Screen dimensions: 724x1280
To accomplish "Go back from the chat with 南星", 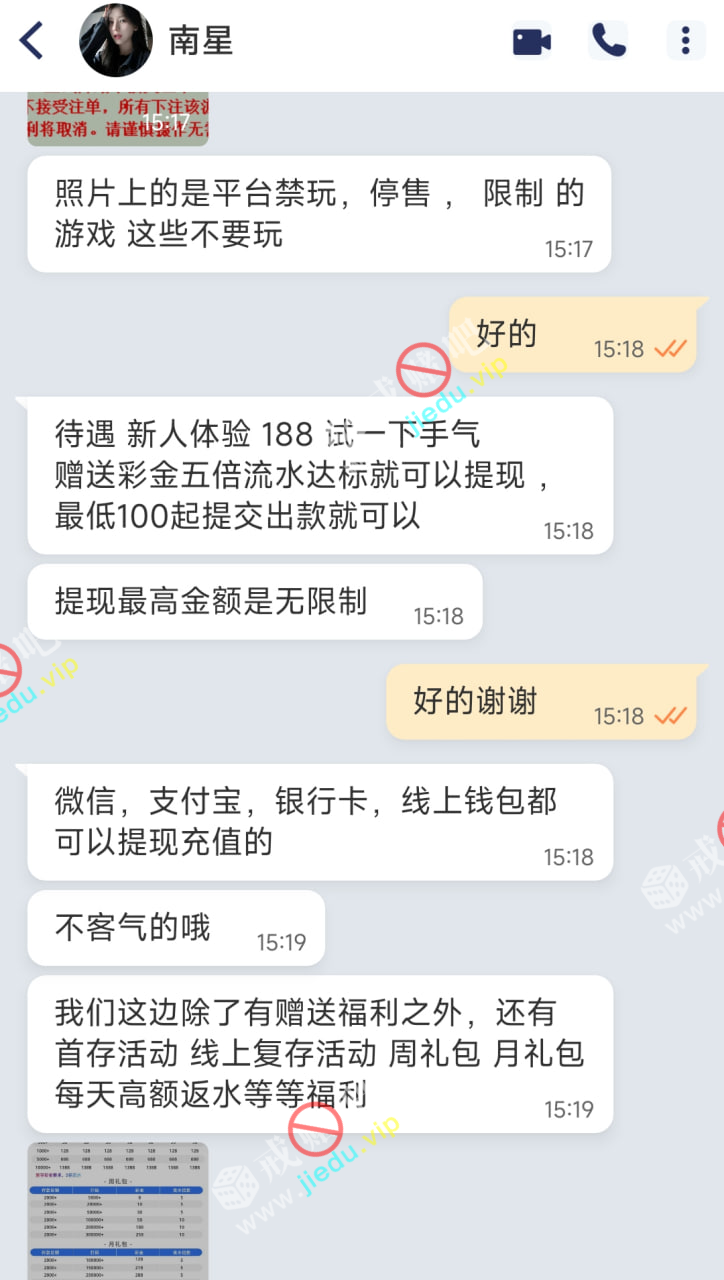I will [32, 41].
